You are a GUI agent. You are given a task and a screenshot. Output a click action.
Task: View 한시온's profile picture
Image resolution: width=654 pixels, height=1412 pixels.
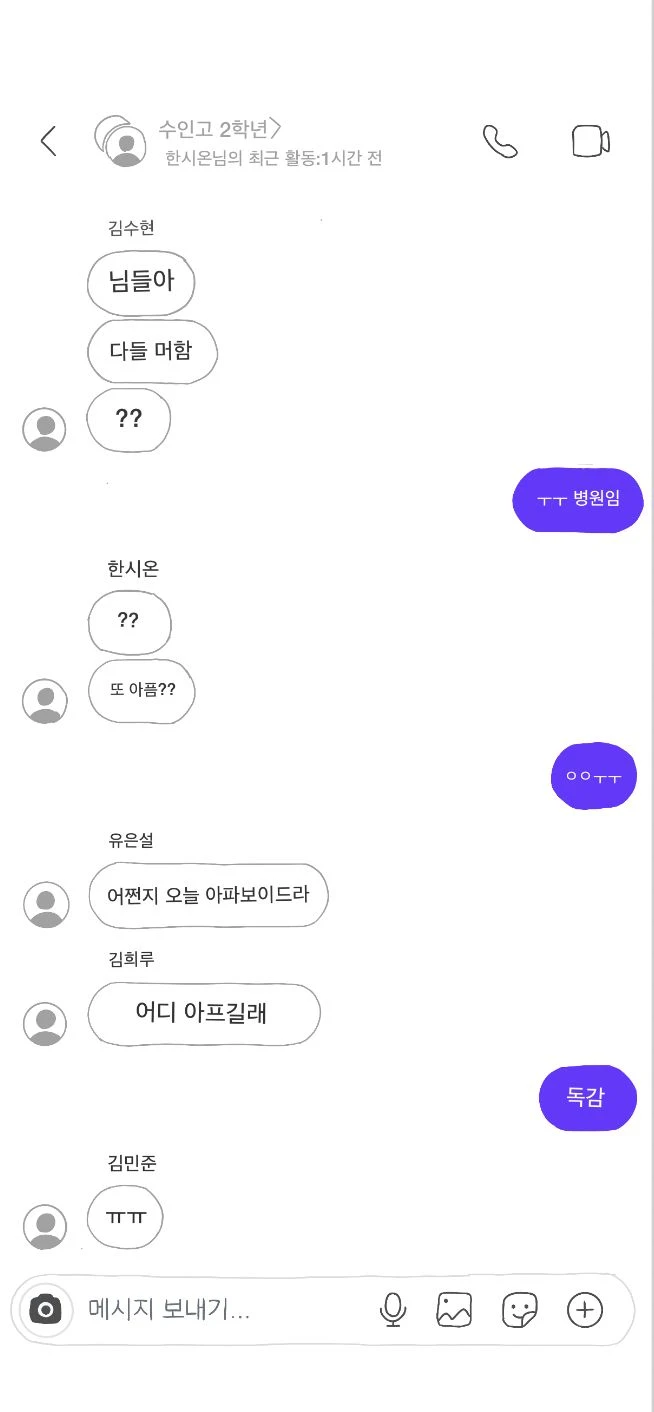coord(45,700)
